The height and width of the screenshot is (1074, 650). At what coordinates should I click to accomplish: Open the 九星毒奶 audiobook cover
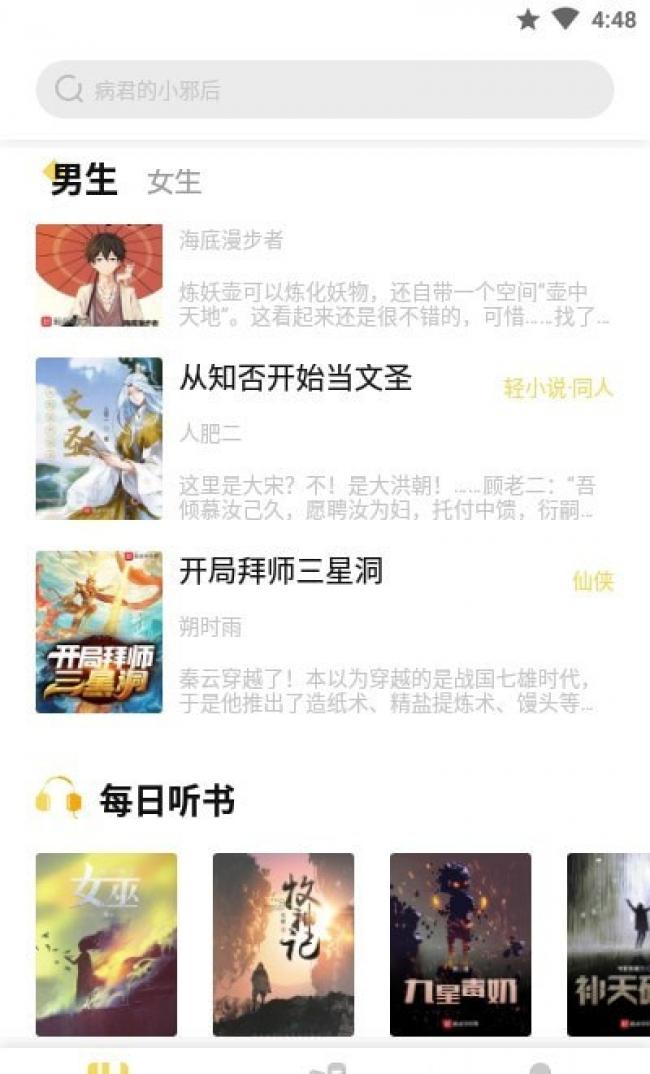point(460,945)
